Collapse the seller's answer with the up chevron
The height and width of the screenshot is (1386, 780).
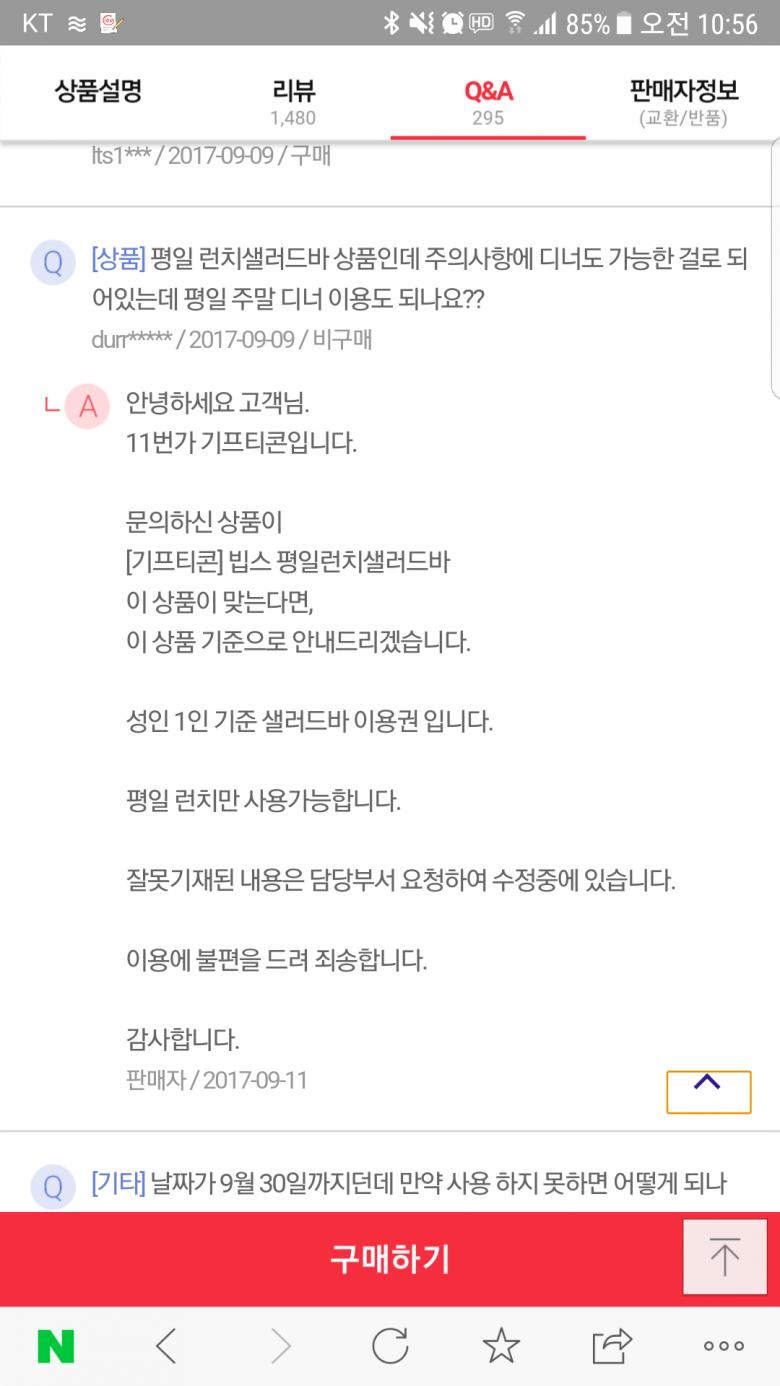pyautogui.click(x=708, y=1091)
